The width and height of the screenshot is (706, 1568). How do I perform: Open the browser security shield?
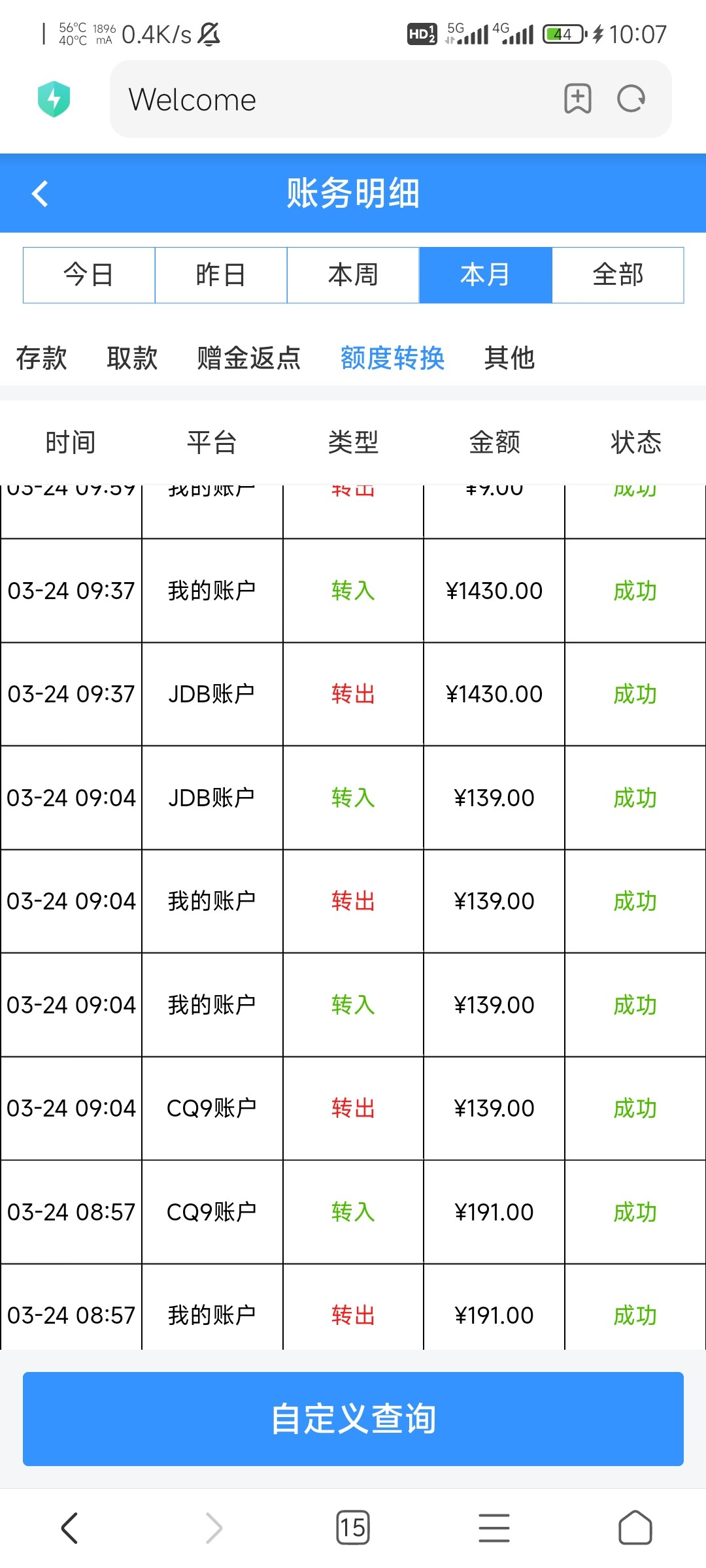[54, 99]
